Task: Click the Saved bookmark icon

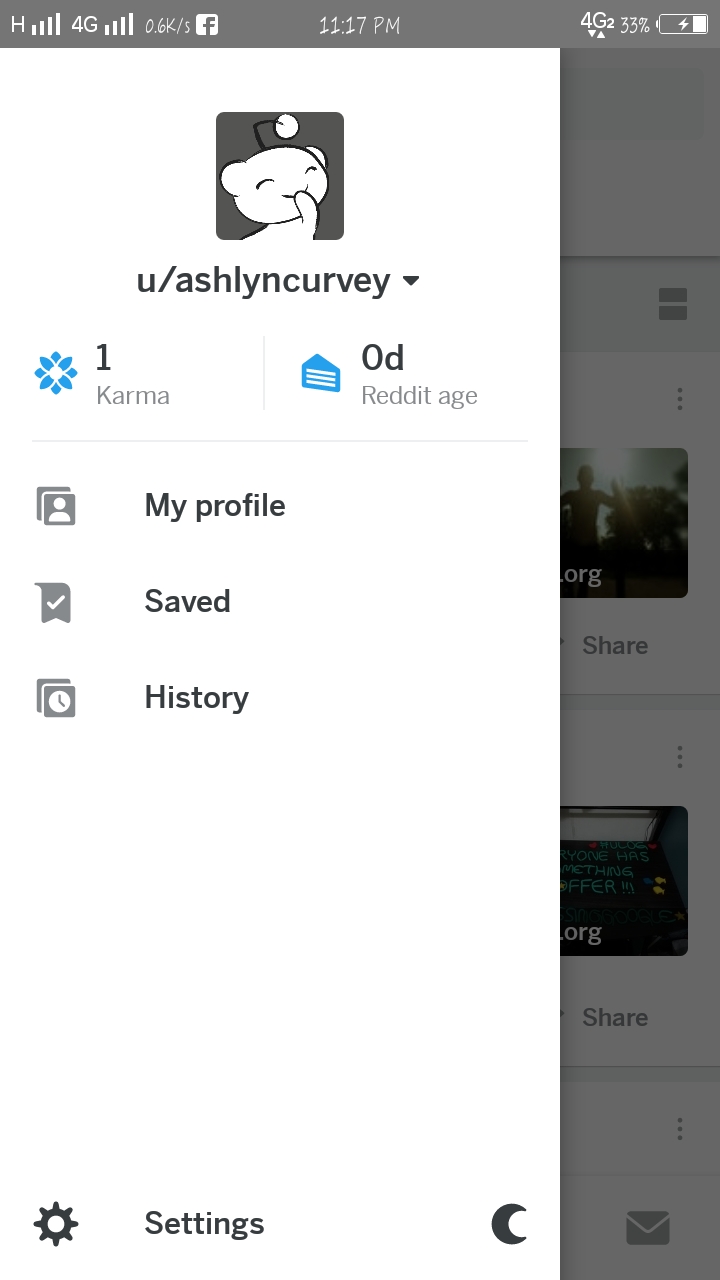Action: pyautogui.click(x=56, y=602)
